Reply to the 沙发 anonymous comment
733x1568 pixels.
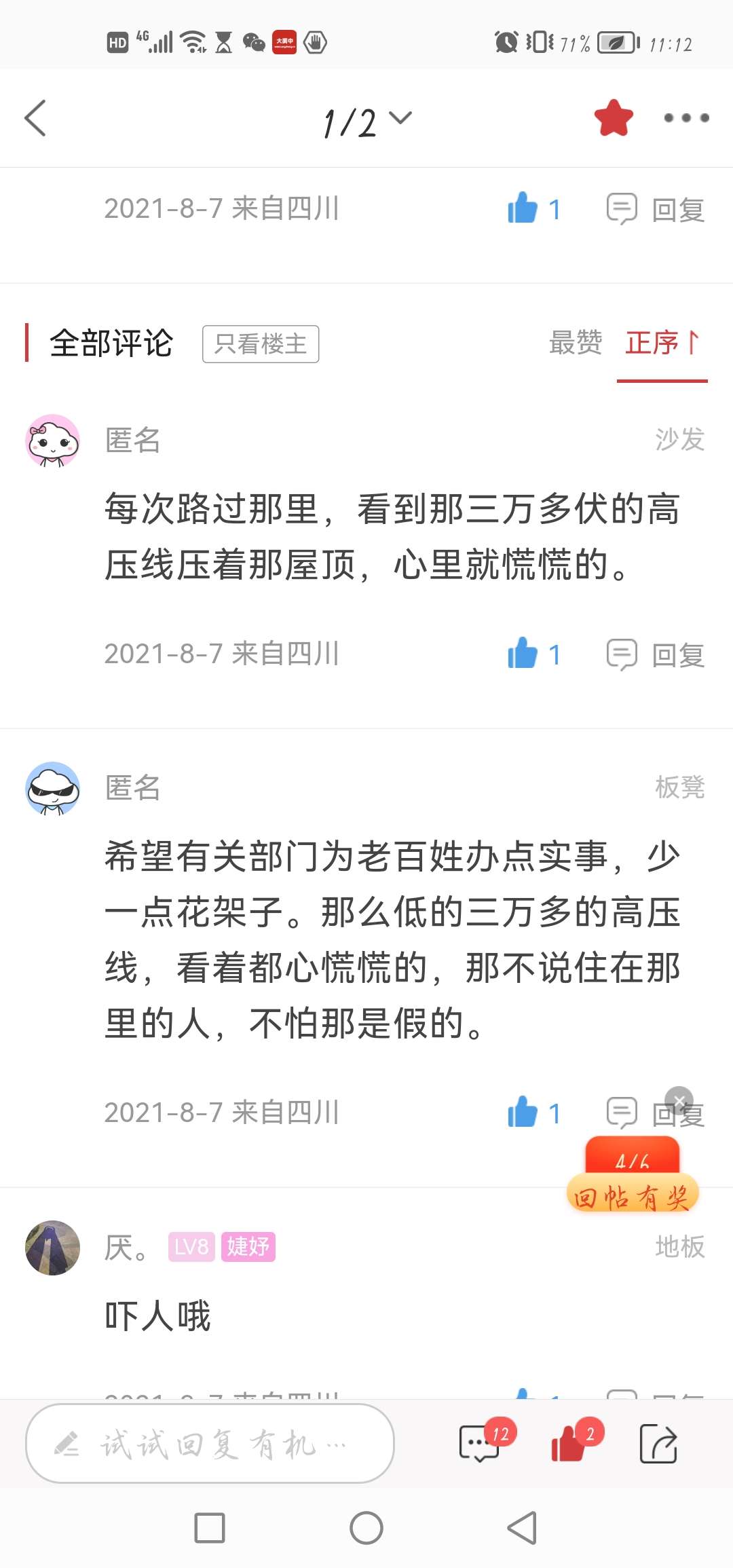click(x=656, y=655)
